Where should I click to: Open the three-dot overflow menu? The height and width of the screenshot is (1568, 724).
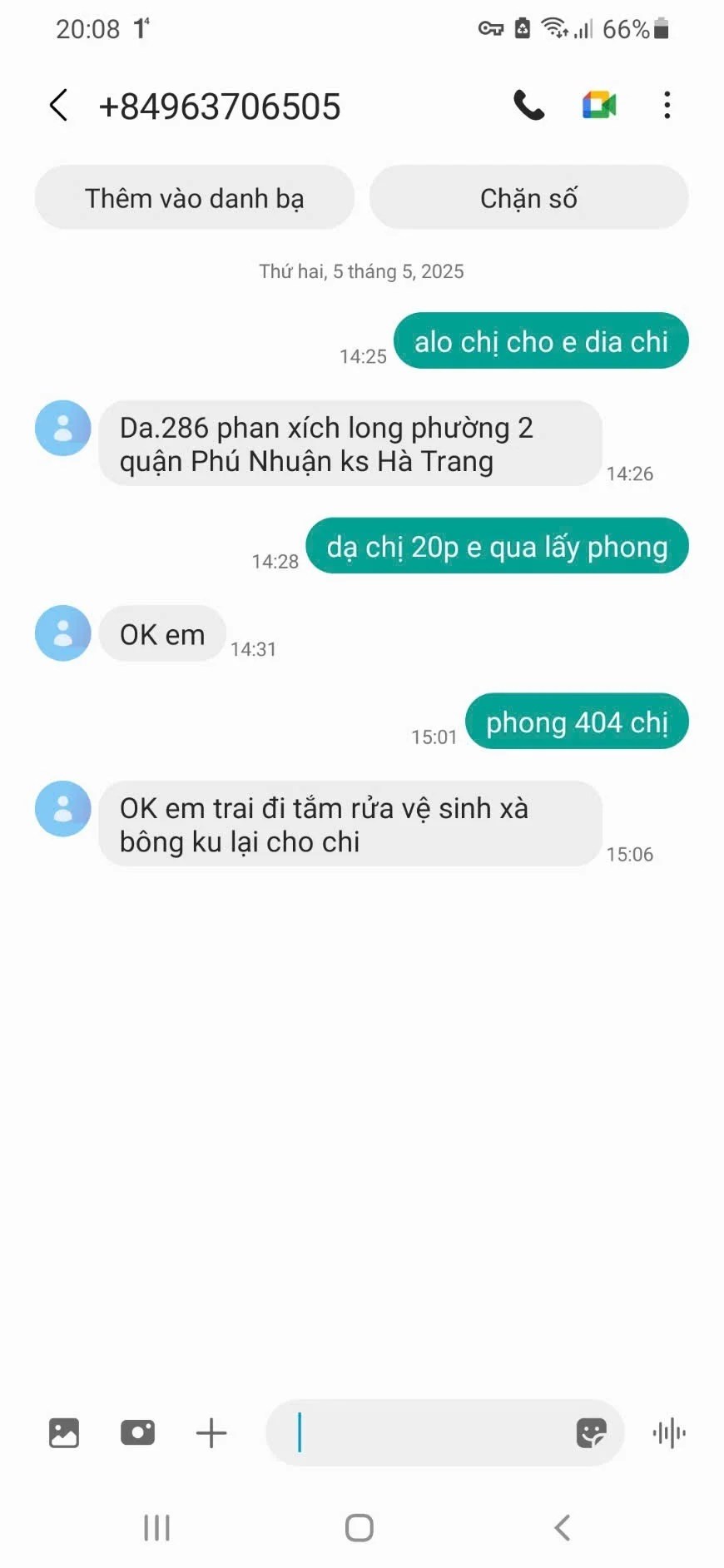point(667,106)
